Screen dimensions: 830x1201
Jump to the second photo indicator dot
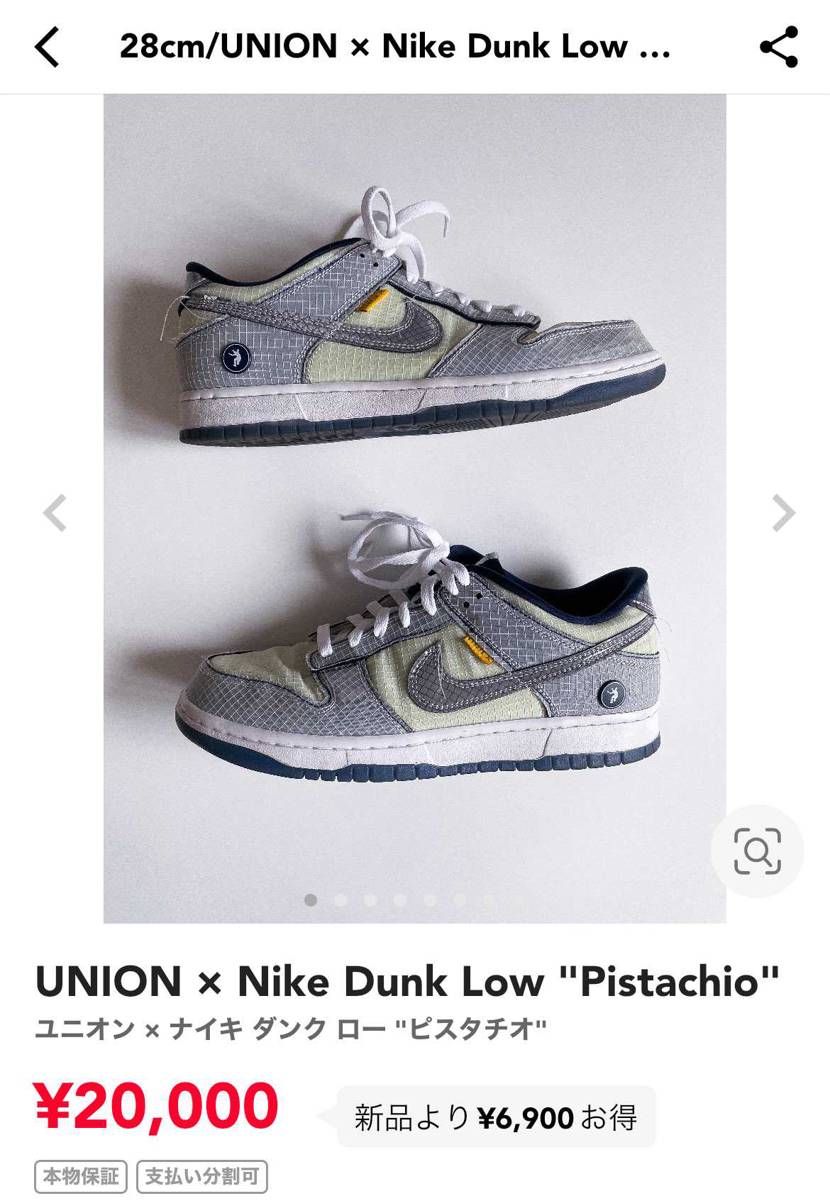tap(341, 900)
